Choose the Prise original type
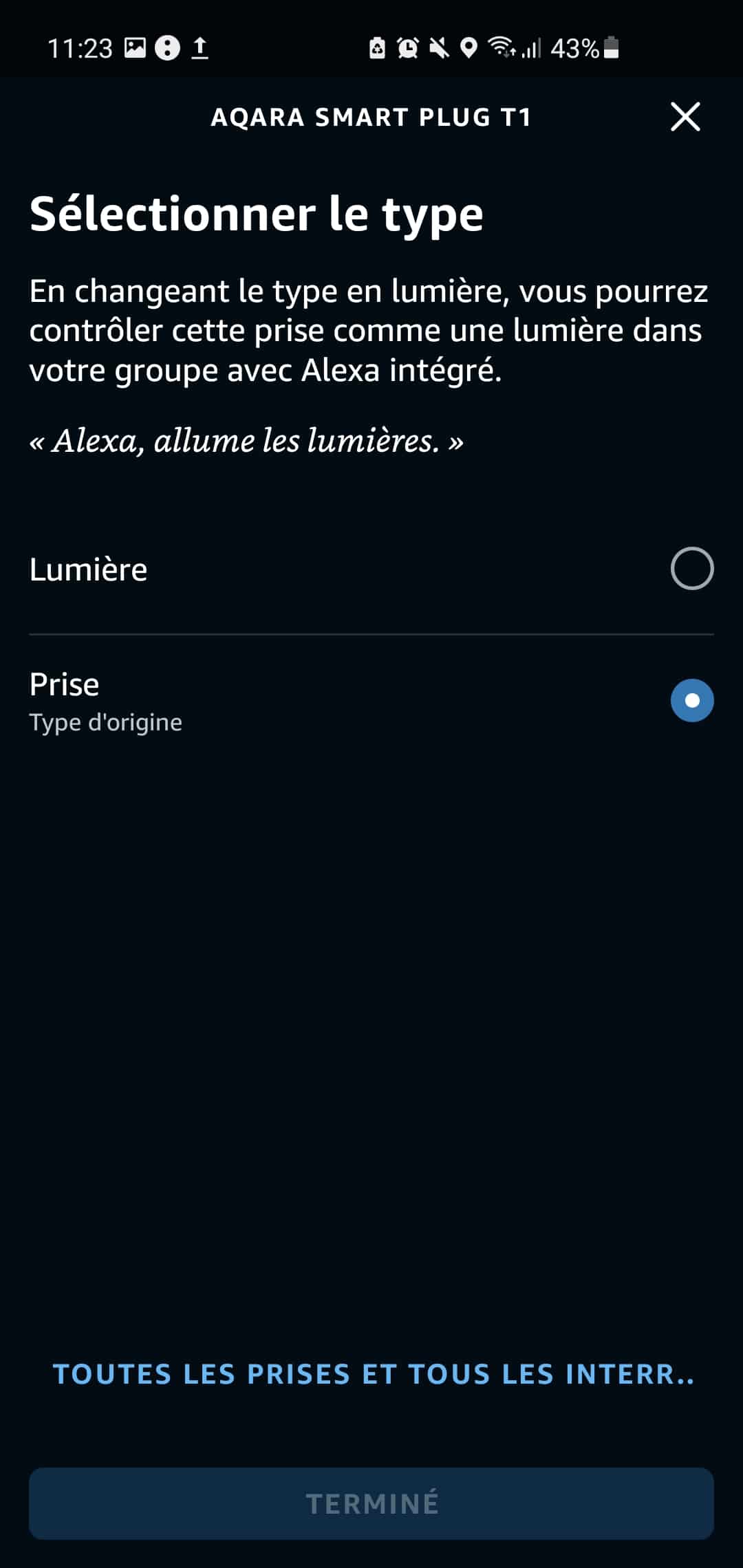 pyautogui.click(x=371, y=700)
